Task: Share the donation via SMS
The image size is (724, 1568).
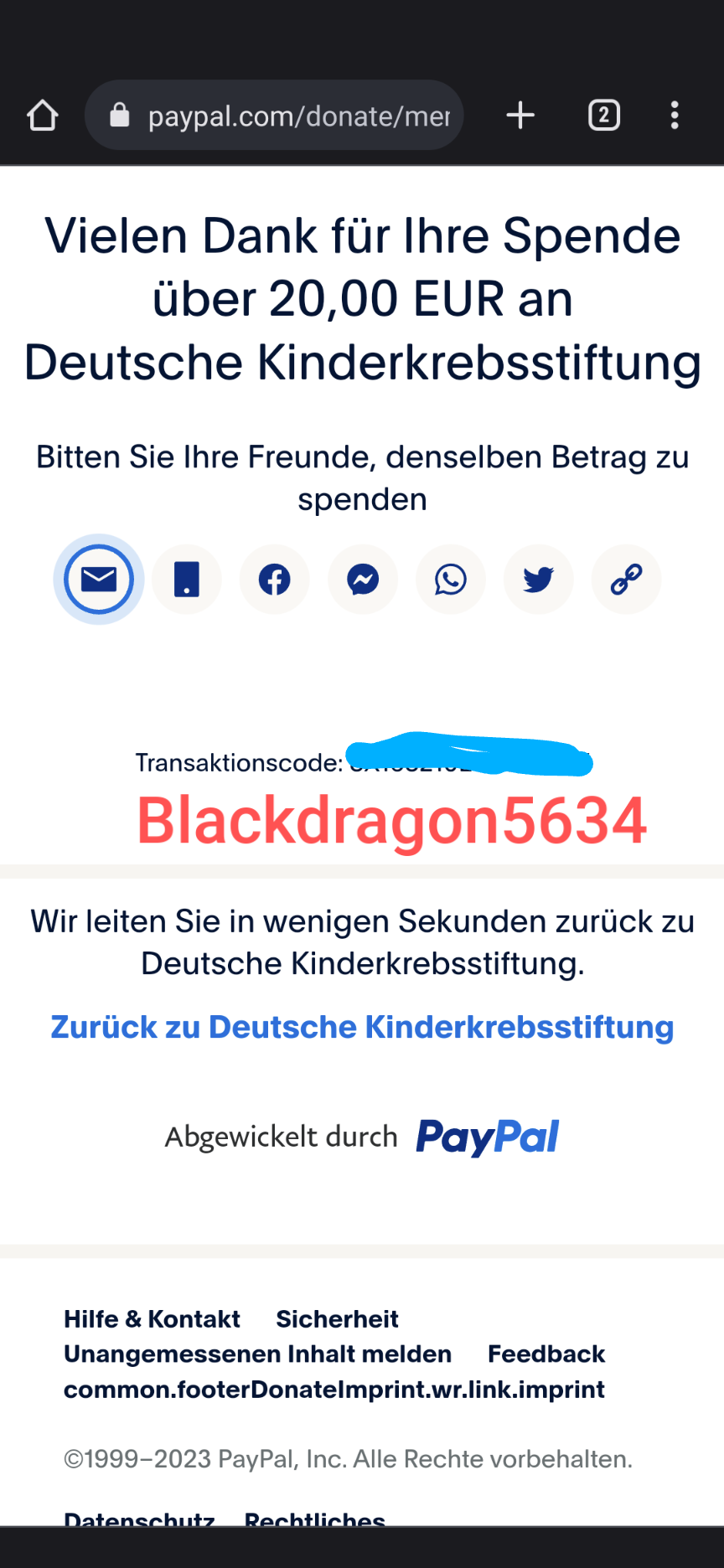Action: [x=187, y=580]
